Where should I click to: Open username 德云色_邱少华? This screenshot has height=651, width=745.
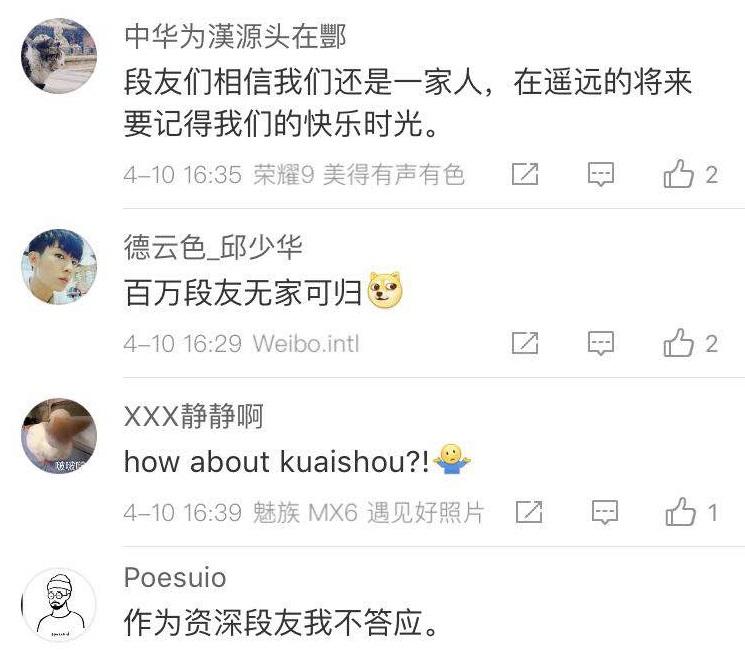[213, 246]
